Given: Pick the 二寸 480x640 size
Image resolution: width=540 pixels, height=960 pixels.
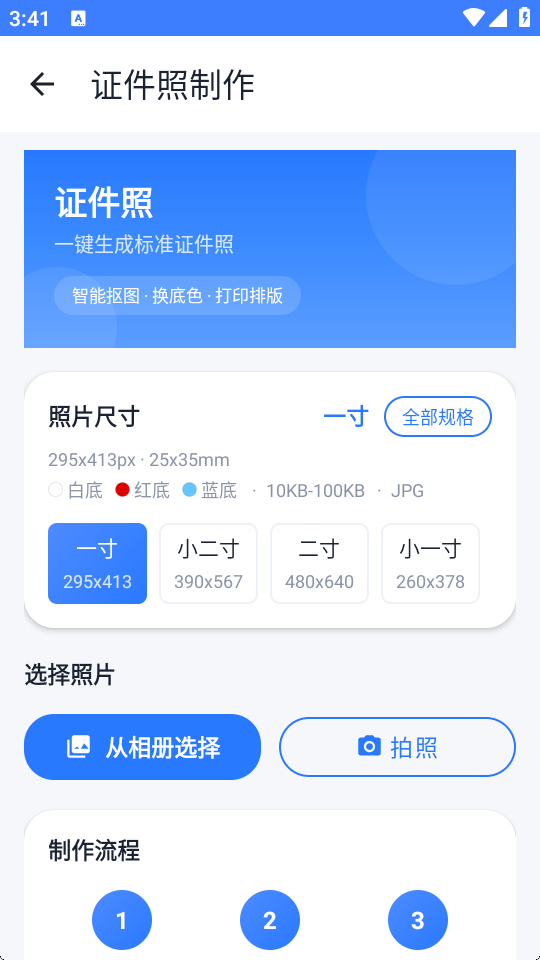Looking at the screenshot, I should (319, 563).
